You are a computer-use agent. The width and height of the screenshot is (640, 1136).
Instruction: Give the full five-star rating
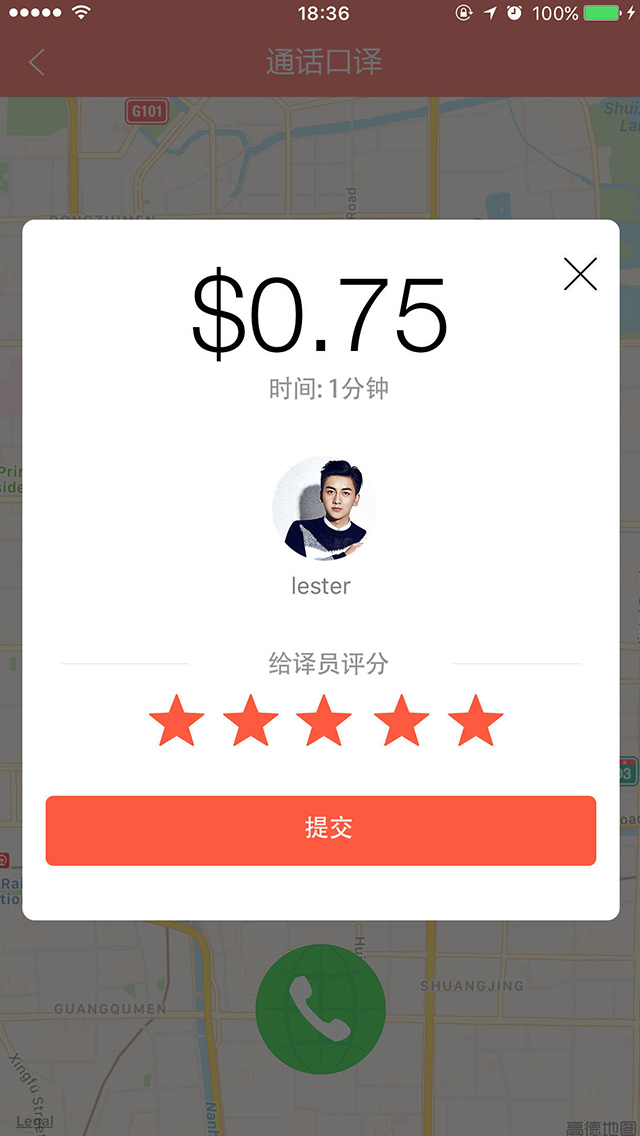[475, 721]
